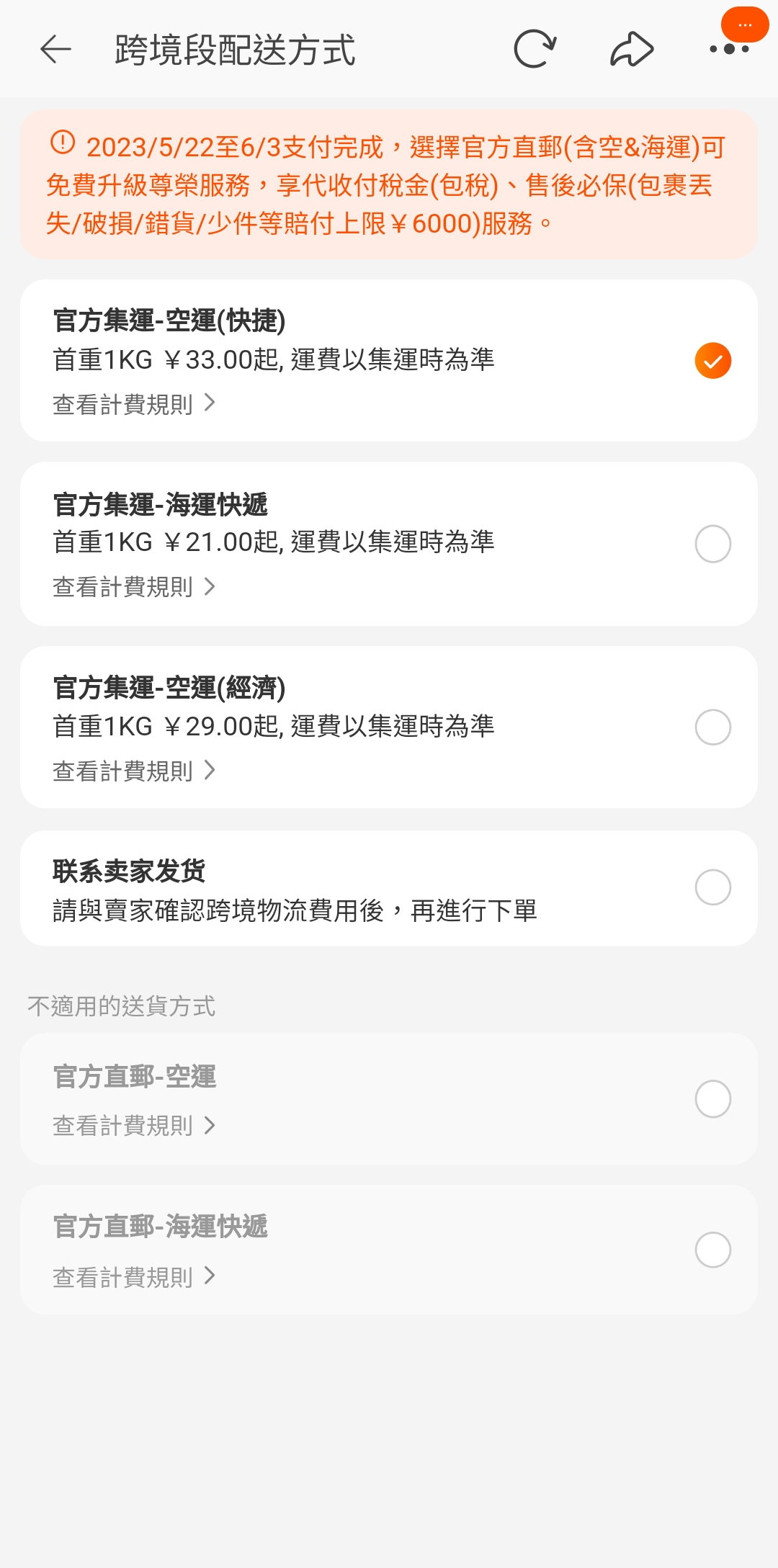Check 查看計費規則 for 官方集運-空運(經濟)
Screen dimensions: 778x1568
click(x=134, y=771)
